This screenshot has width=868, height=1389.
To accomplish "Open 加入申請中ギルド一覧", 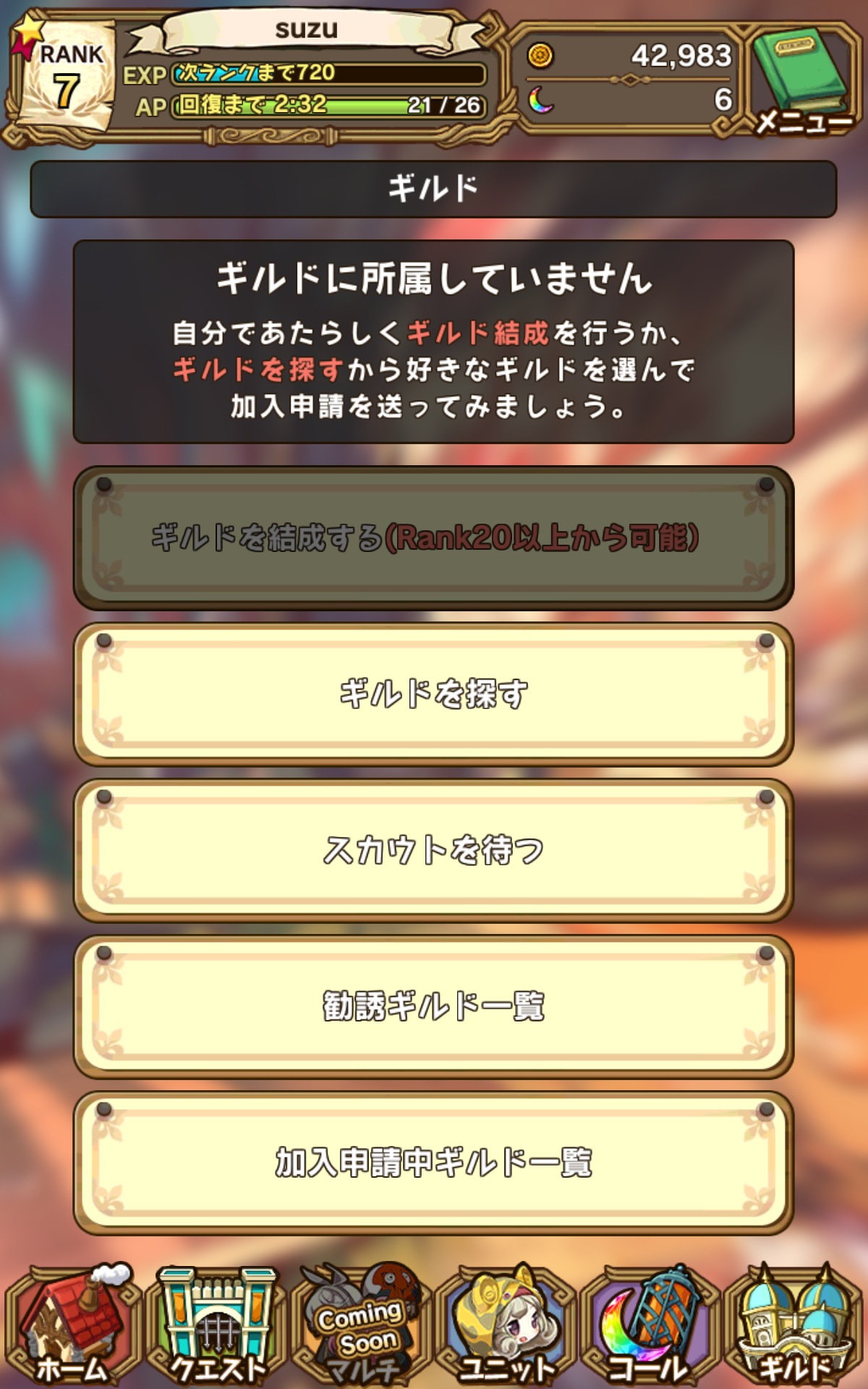I will pyautogui.click(x=433, y=1163).
